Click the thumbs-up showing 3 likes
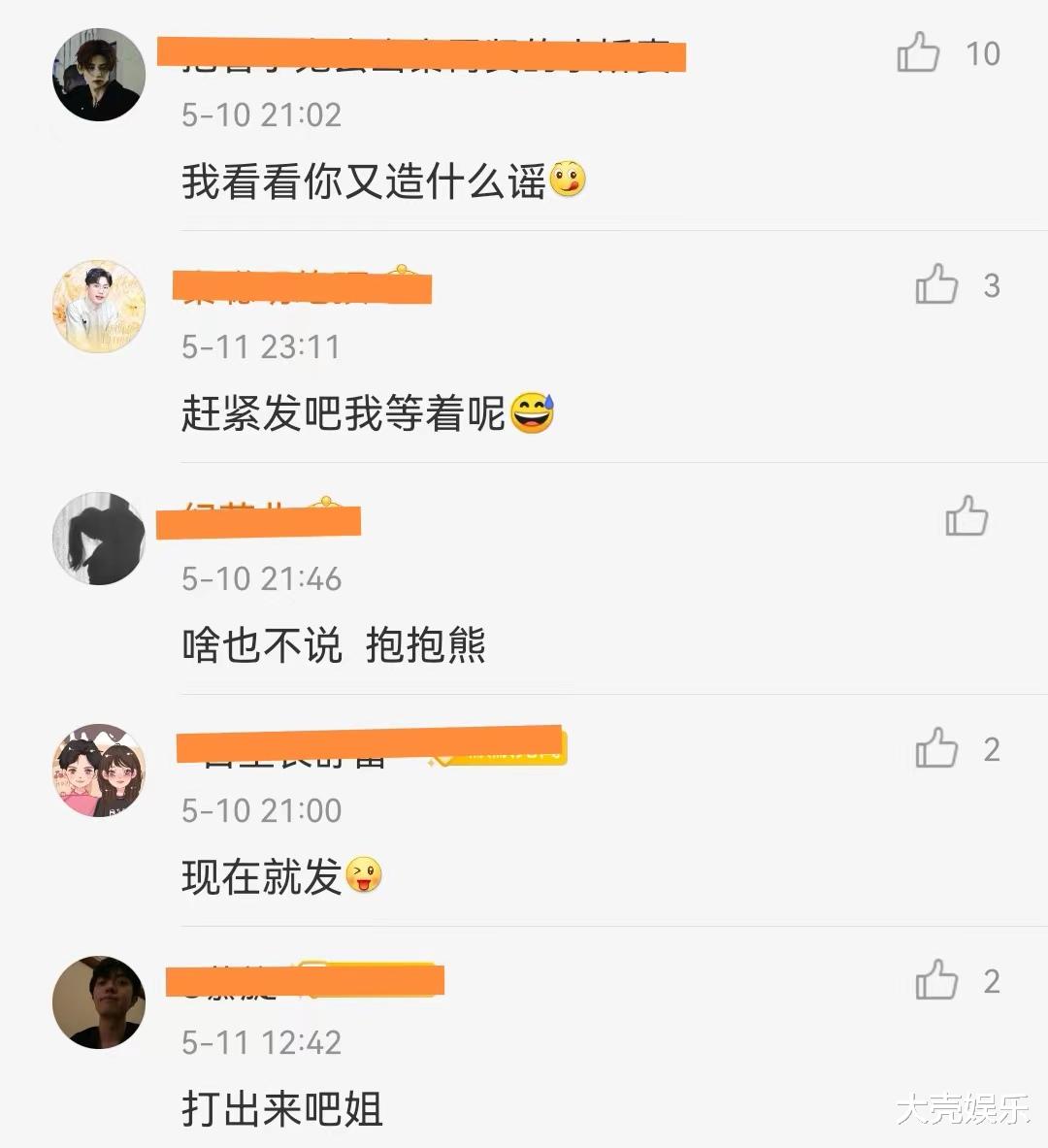The height and width of the screenshot is (1148, 1048). [x=934, y=287]
